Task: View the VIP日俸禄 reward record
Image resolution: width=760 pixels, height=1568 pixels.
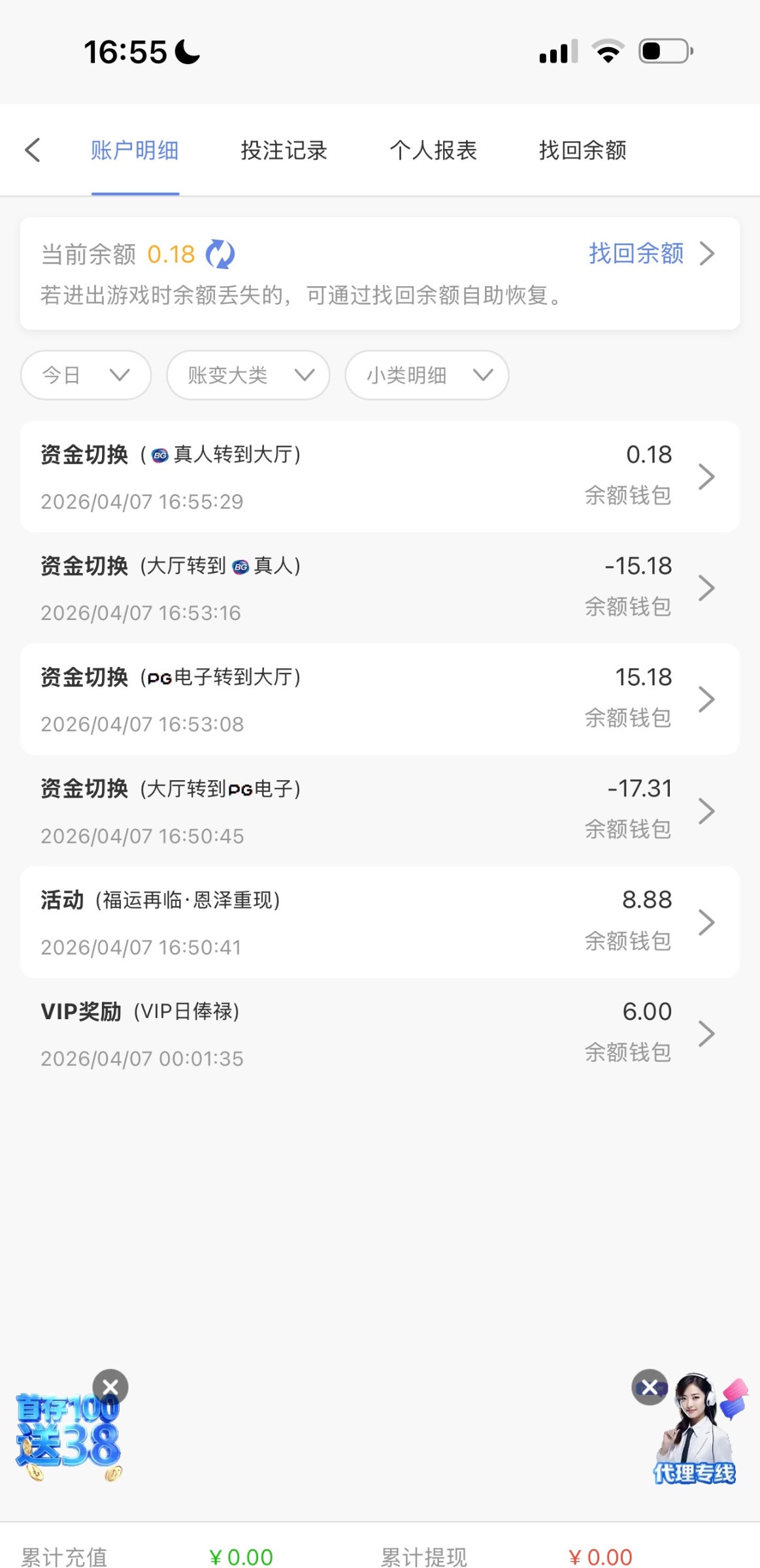Action: 379,1034
